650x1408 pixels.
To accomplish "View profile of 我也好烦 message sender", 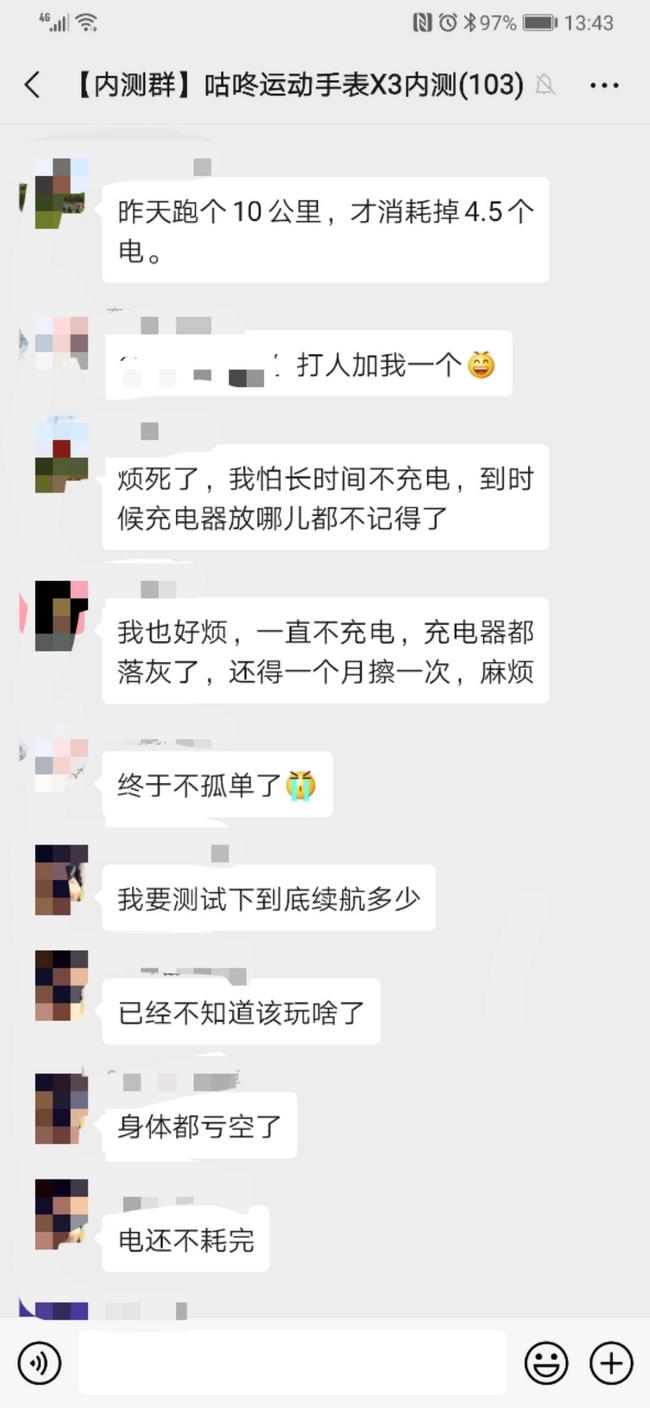I will 60,615.
